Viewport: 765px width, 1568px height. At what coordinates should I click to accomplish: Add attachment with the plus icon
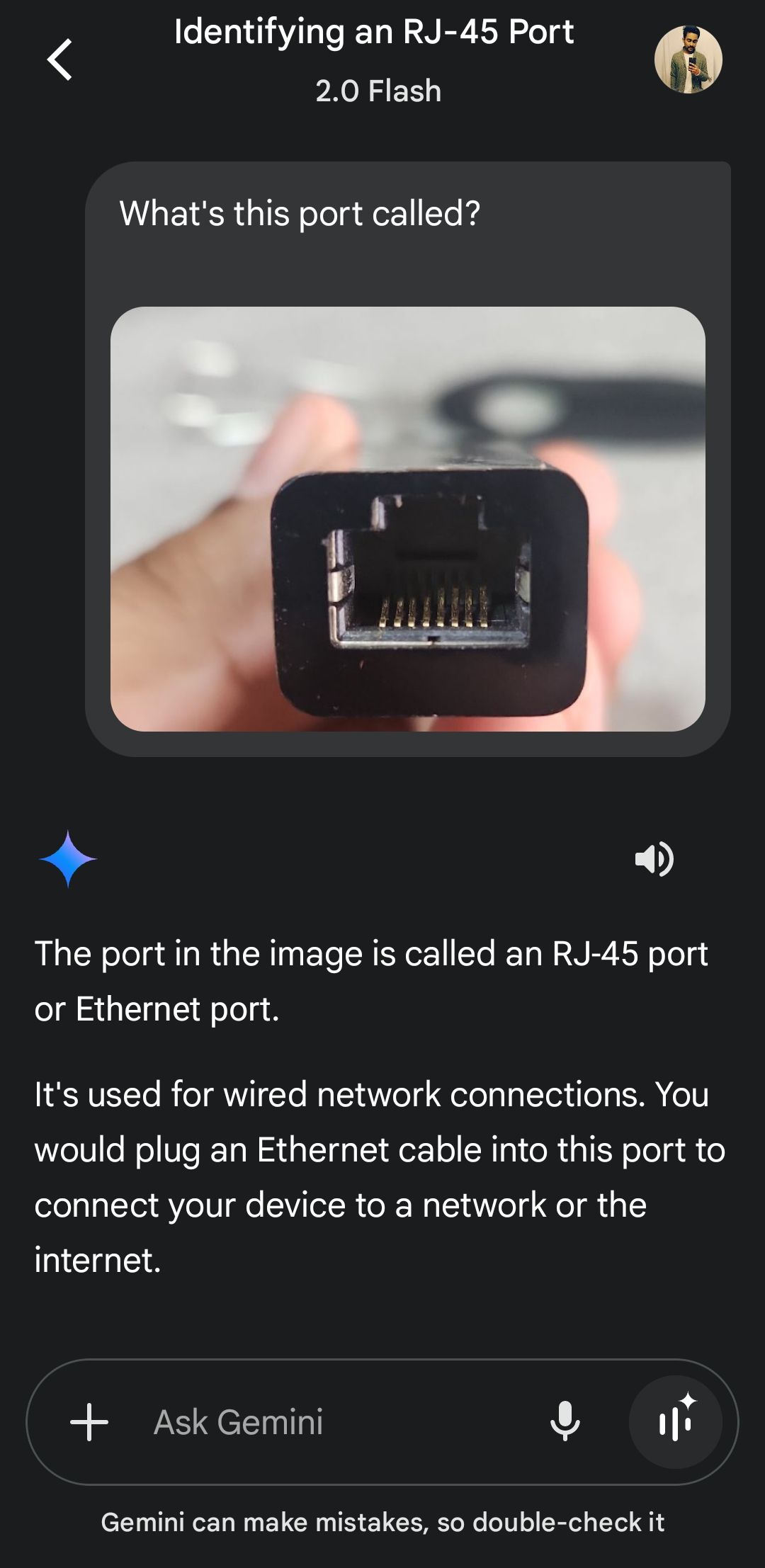(89, 1421)
